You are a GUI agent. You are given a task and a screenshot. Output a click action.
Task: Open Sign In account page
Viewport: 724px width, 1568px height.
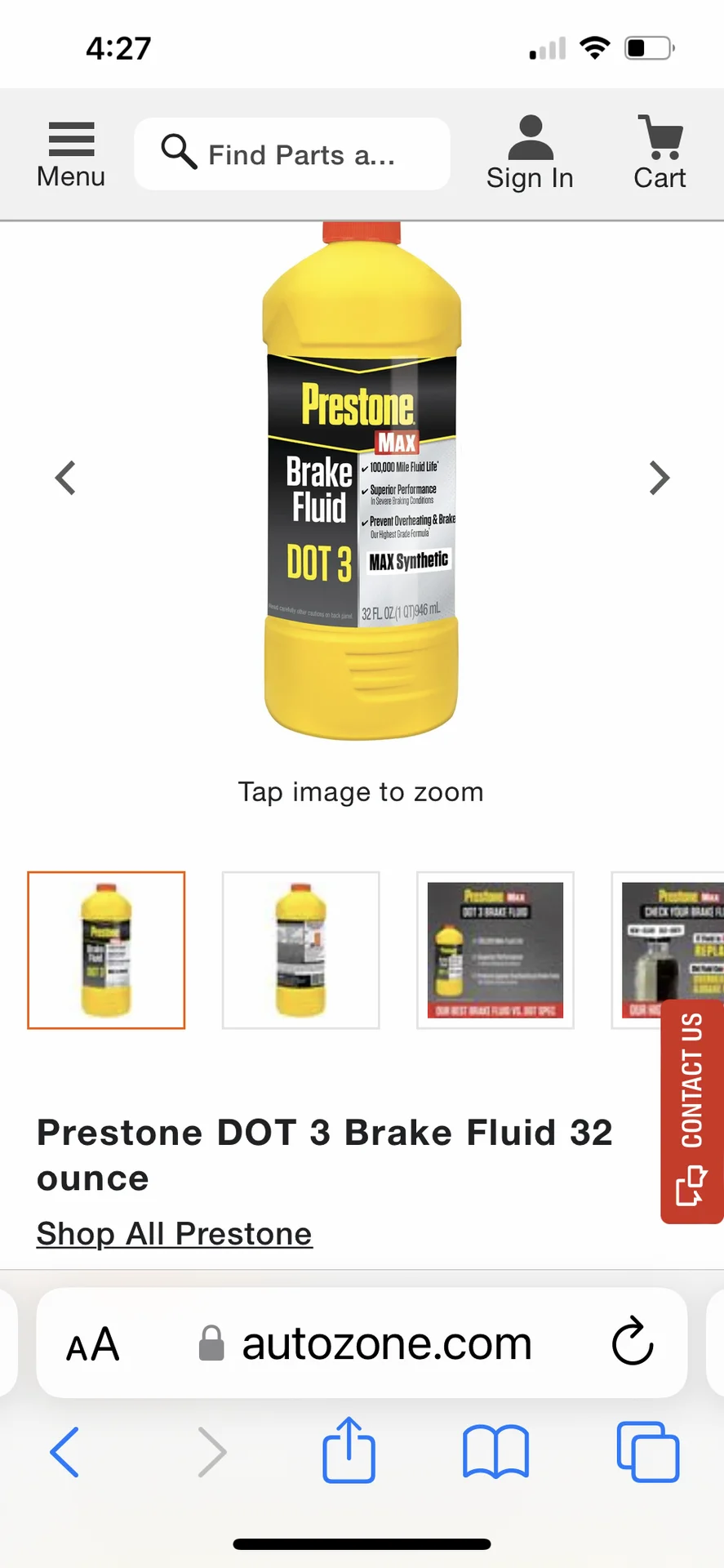[530, 154]
